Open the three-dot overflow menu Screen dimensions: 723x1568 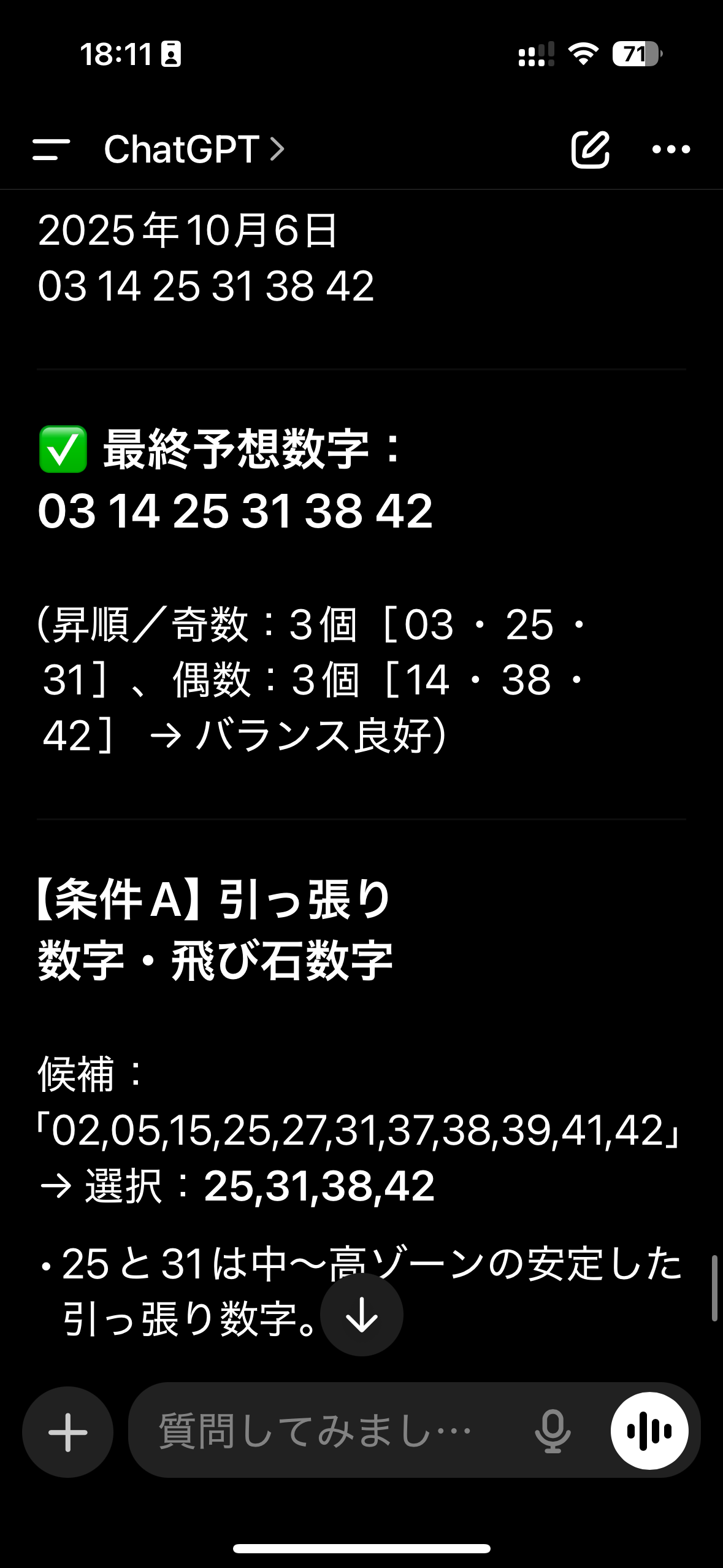pos(671,149)
